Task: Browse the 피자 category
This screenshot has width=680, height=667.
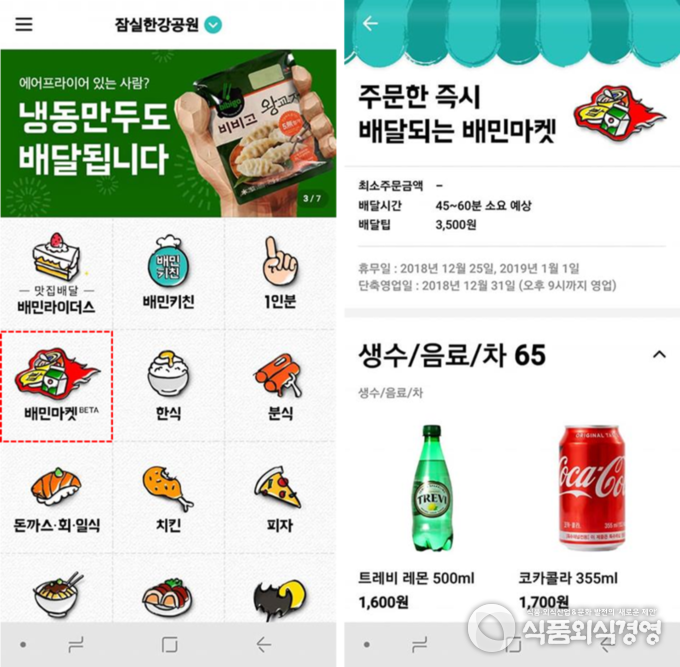Action: pyautogui.click(x=279, y=496)
